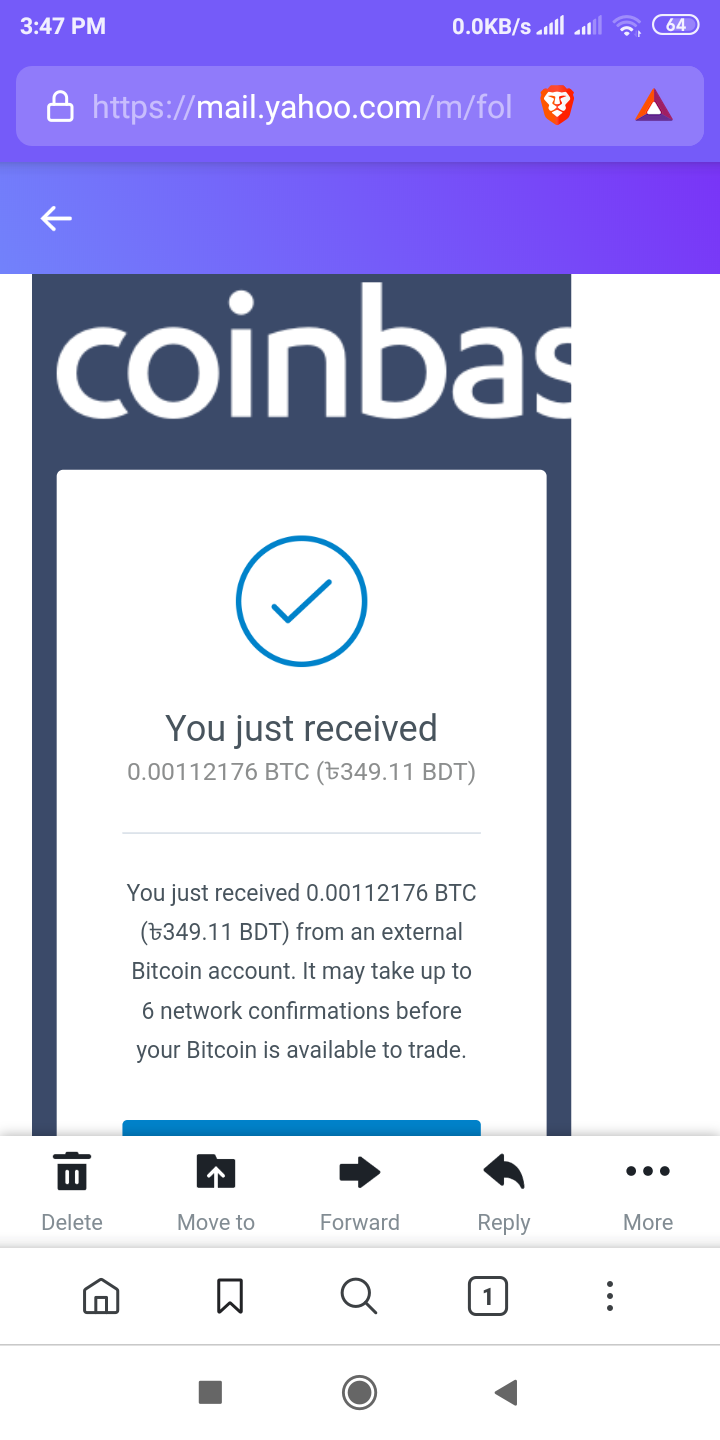Delete this Coinbase email
The height and width of the screenshot is (1440, 720).
(x=72, y=1190)
